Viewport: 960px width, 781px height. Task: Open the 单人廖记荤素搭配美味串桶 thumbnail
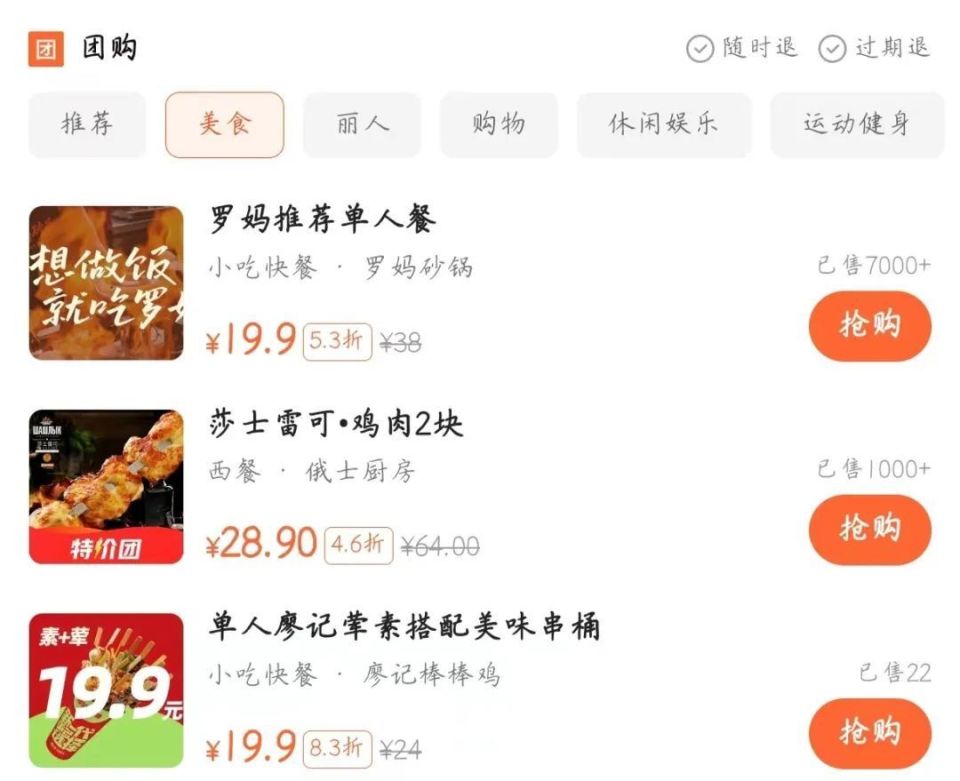[106, 690]
